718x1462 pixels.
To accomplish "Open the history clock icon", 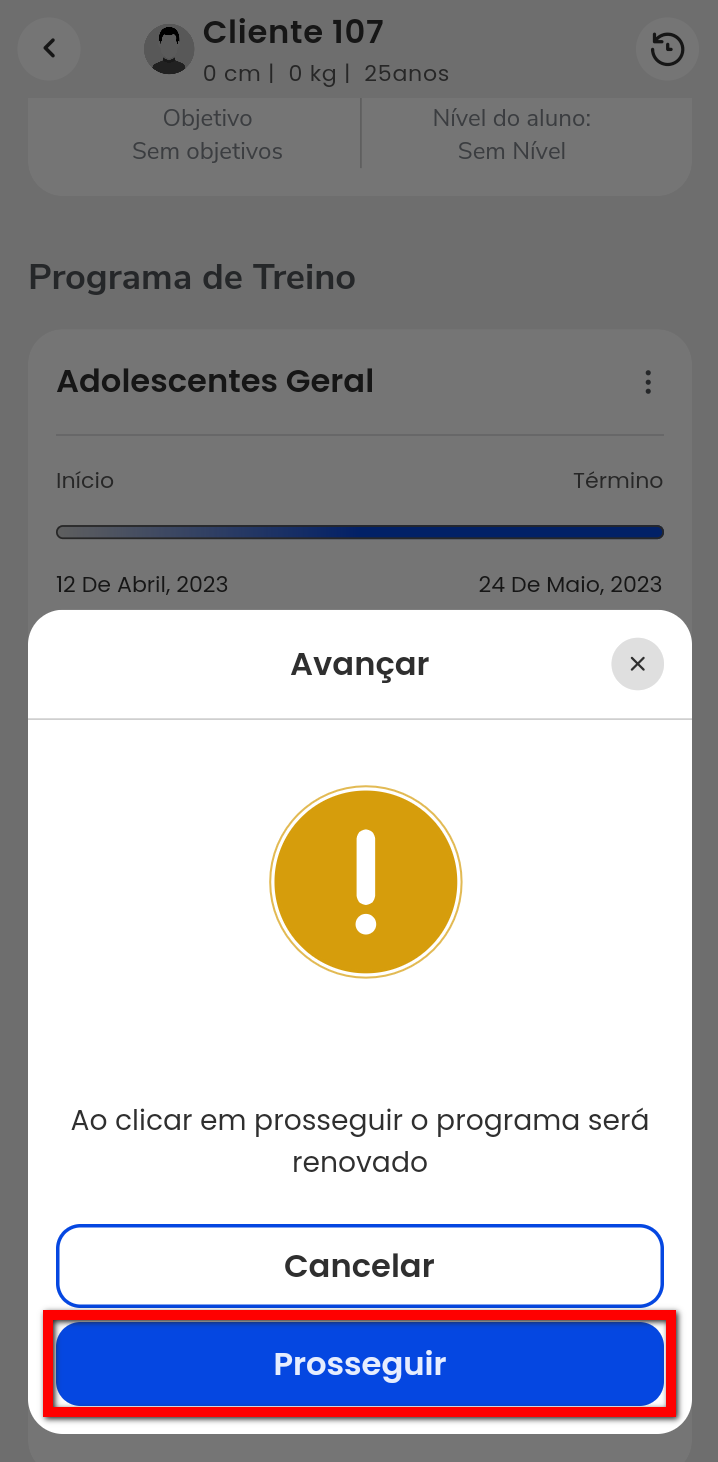I will point(667,49).
